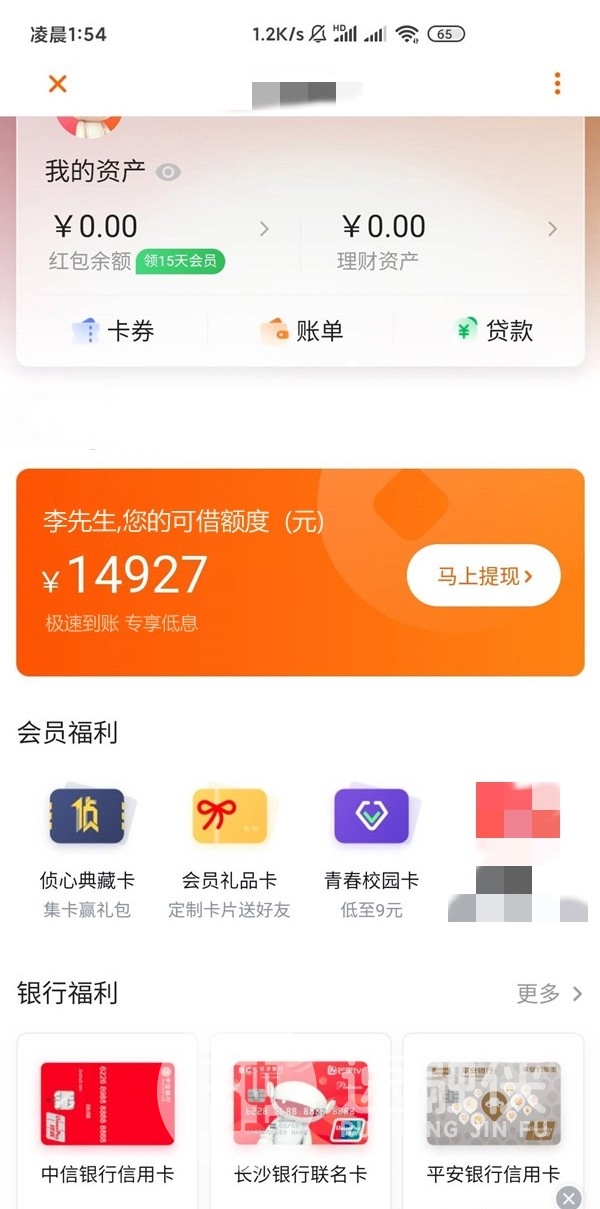
Task: Open the three-dot overflow menu
Action: (x=557, y=84)
